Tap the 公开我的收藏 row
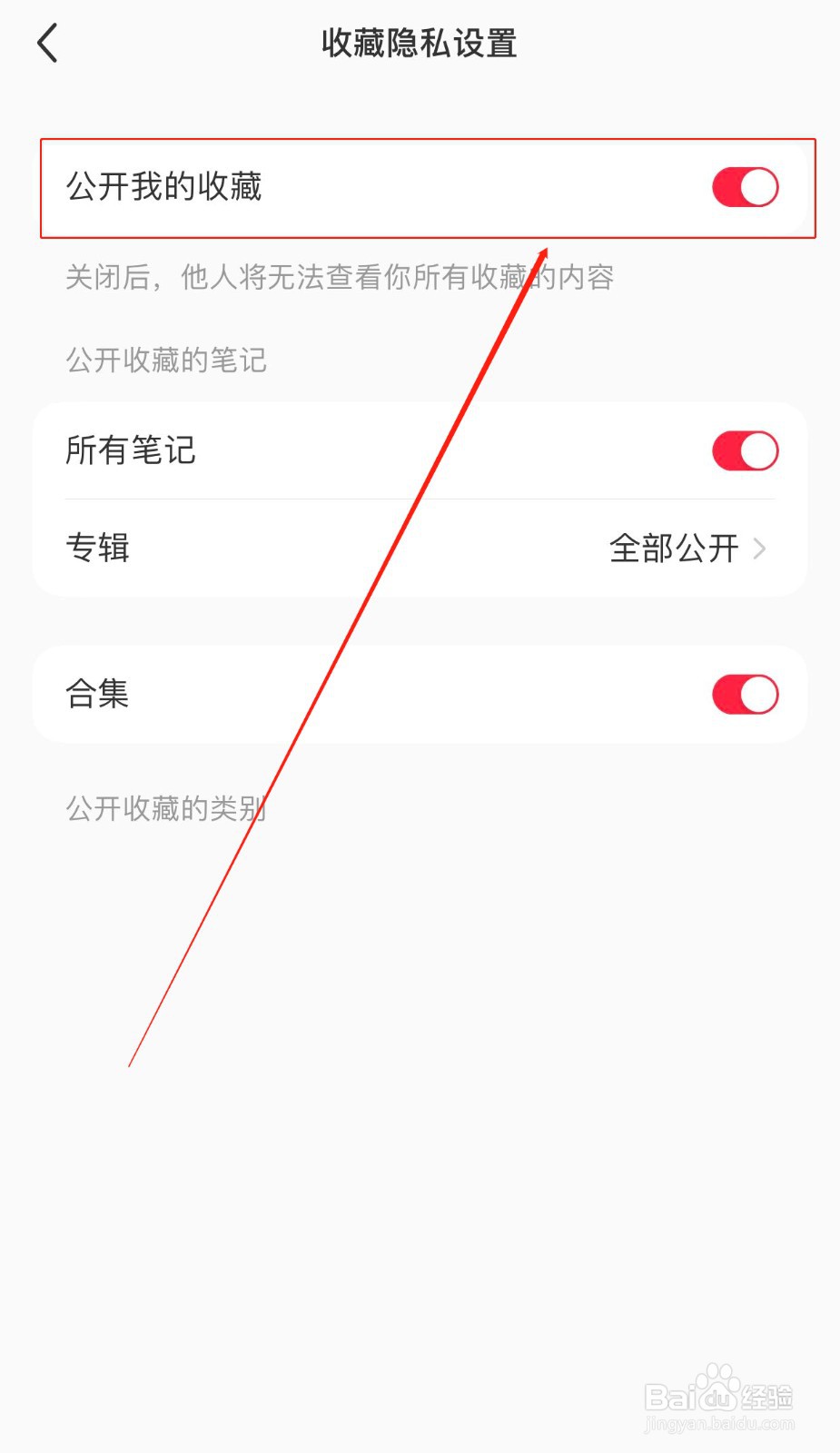 pos(363,187)
